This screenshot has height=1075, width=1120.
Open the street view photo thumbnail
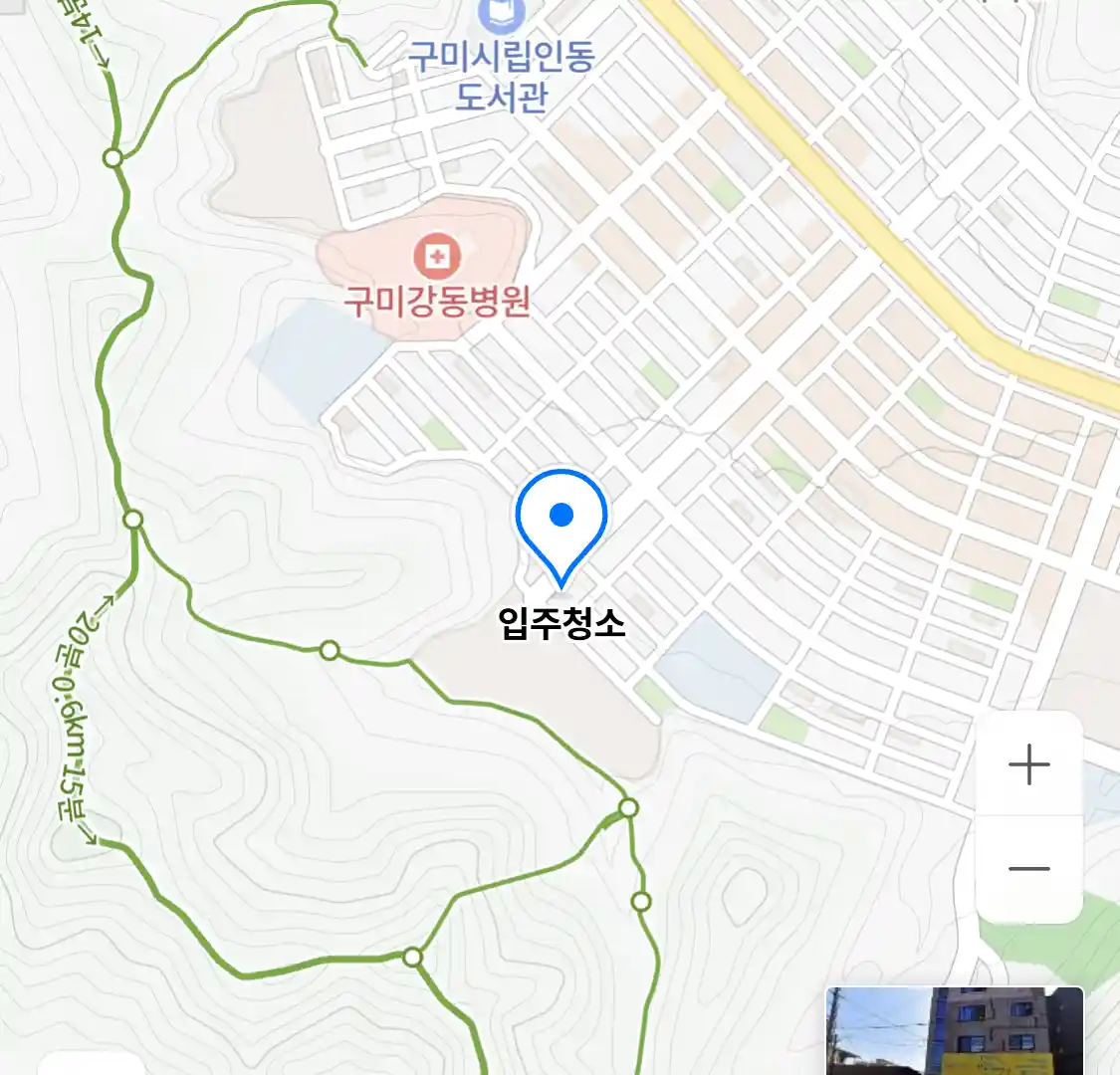[955, 1031]
